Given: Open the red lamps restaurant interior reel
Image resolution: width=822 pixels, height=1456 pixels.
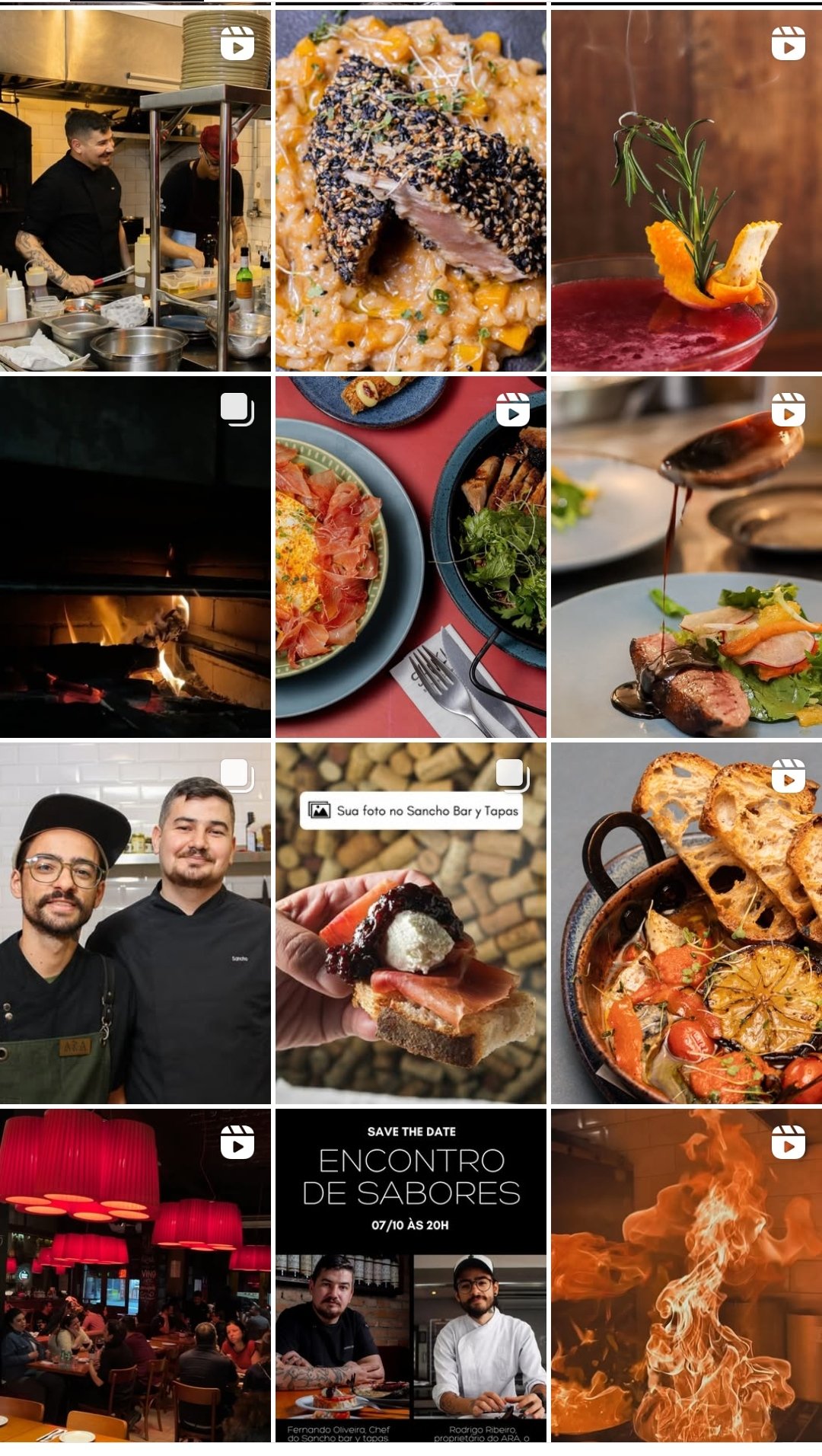Looking at the screenshot, I should [135, 1276].
